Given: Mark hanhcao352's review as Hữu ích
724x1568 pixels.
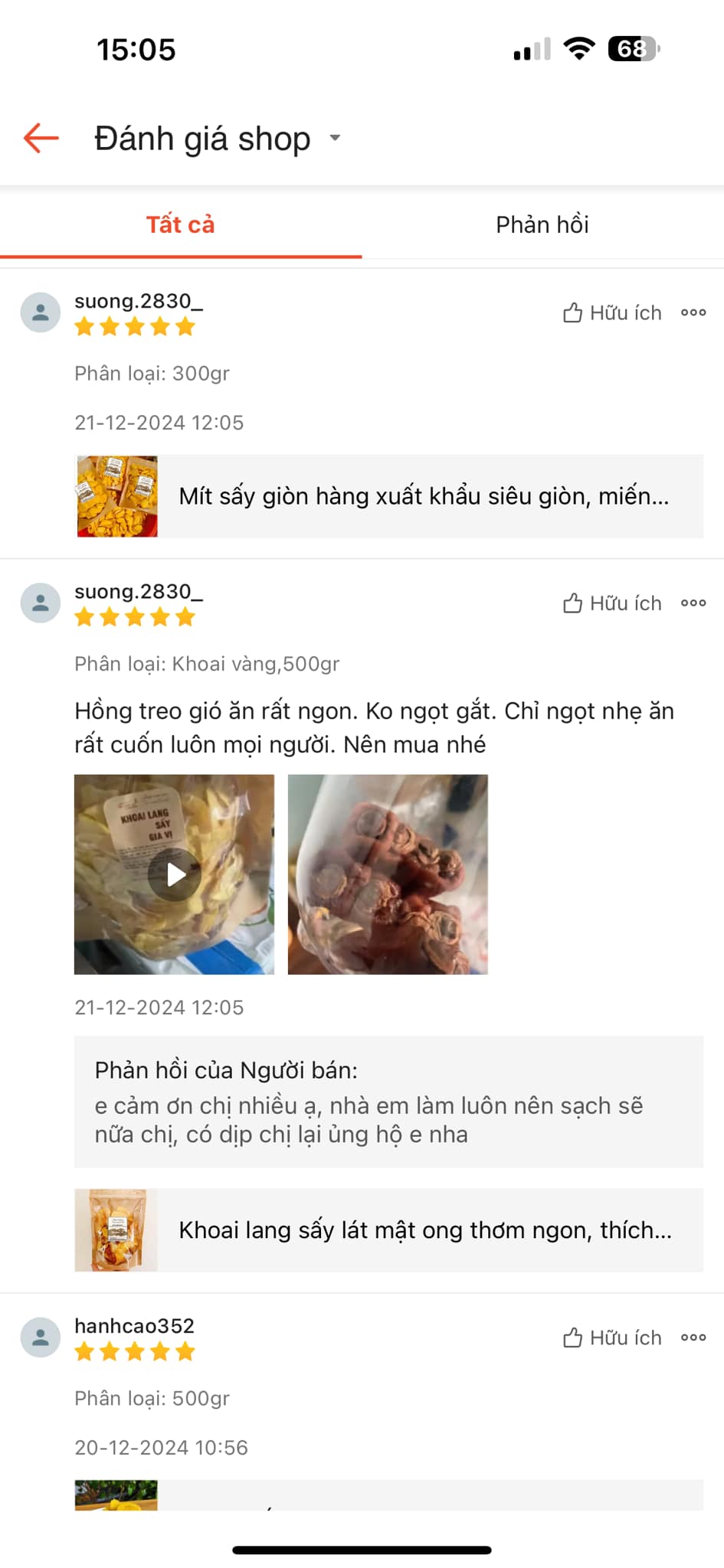Looking at the screenshot, I should (612, 1338).
